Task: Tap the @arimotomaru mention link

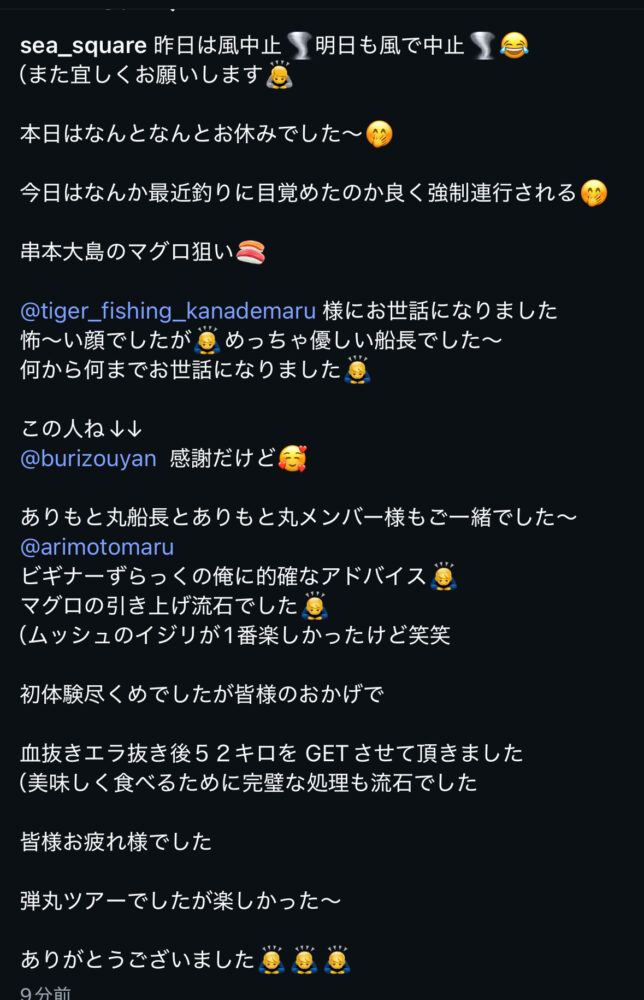Action: click(97, 547)
